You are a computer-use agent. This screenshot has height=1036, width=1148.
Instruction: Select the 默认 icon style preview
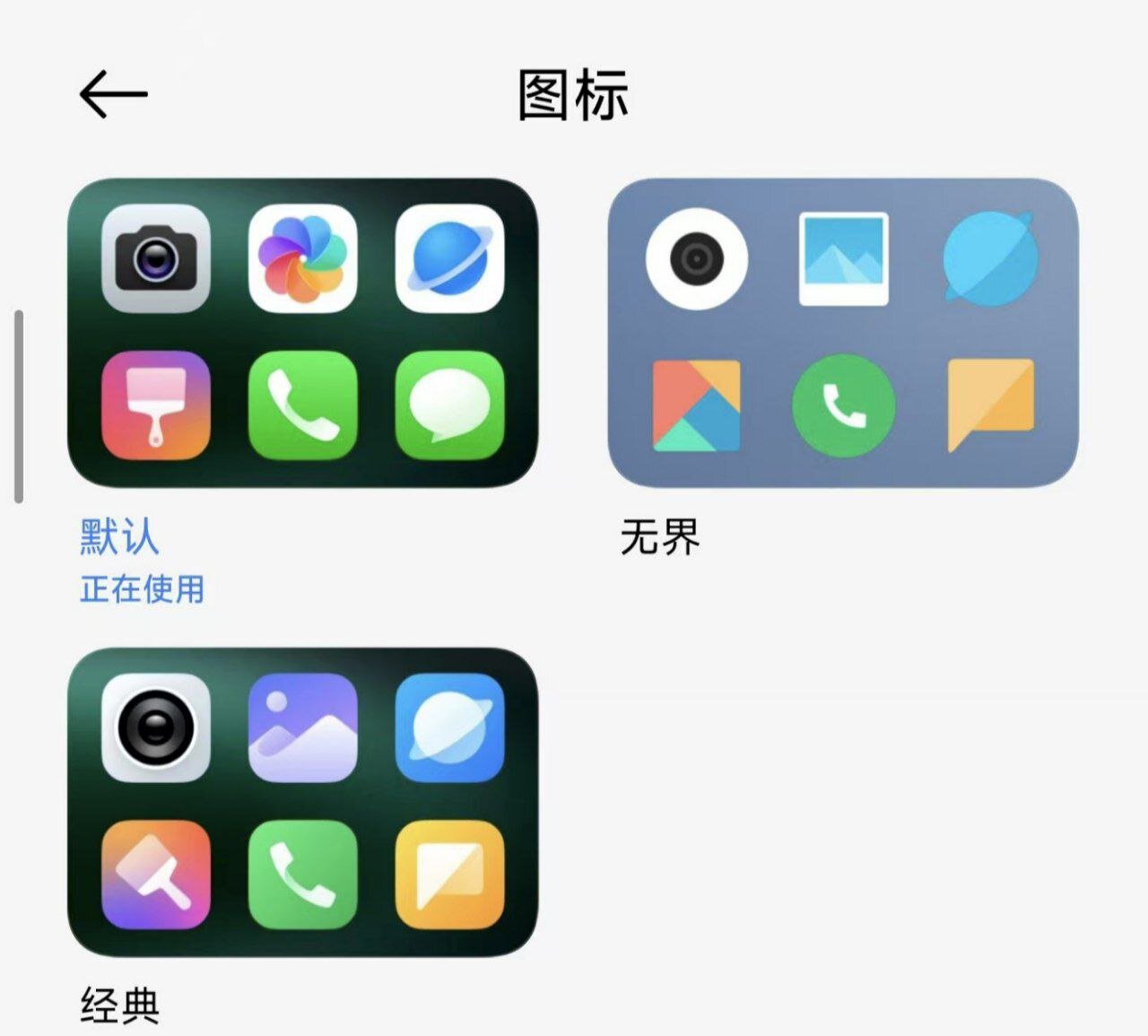tap(303, 333)
